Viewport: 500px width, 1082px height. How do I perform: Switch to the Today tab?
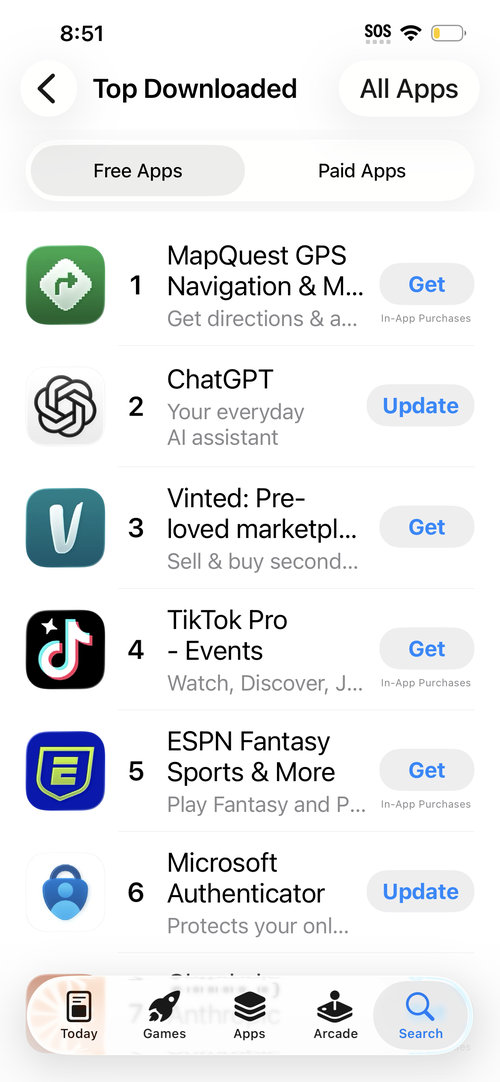pyautogui.click(x=79, y=1016)
